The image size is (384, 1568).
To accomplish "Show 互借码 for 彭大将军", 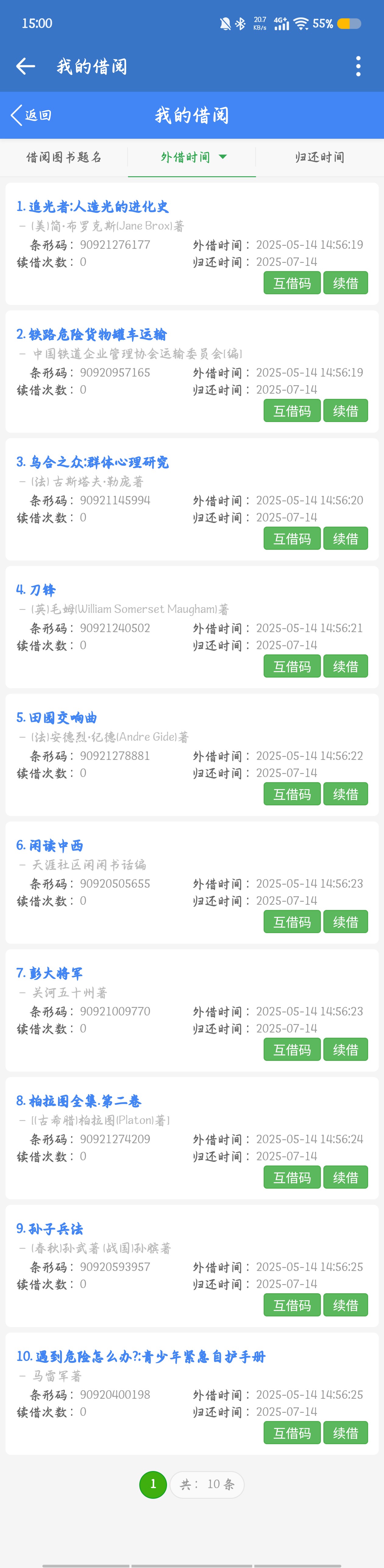I will (x=292, y=1050).
